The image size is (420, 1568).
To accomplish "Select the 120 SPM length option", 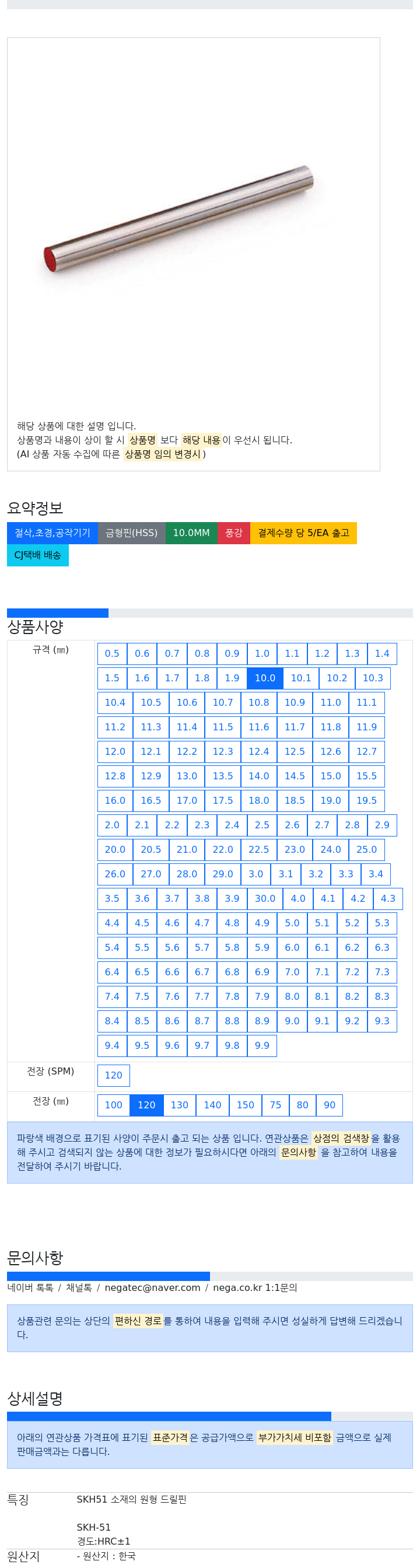I will pyautogui.click(x=113, y=1075).
